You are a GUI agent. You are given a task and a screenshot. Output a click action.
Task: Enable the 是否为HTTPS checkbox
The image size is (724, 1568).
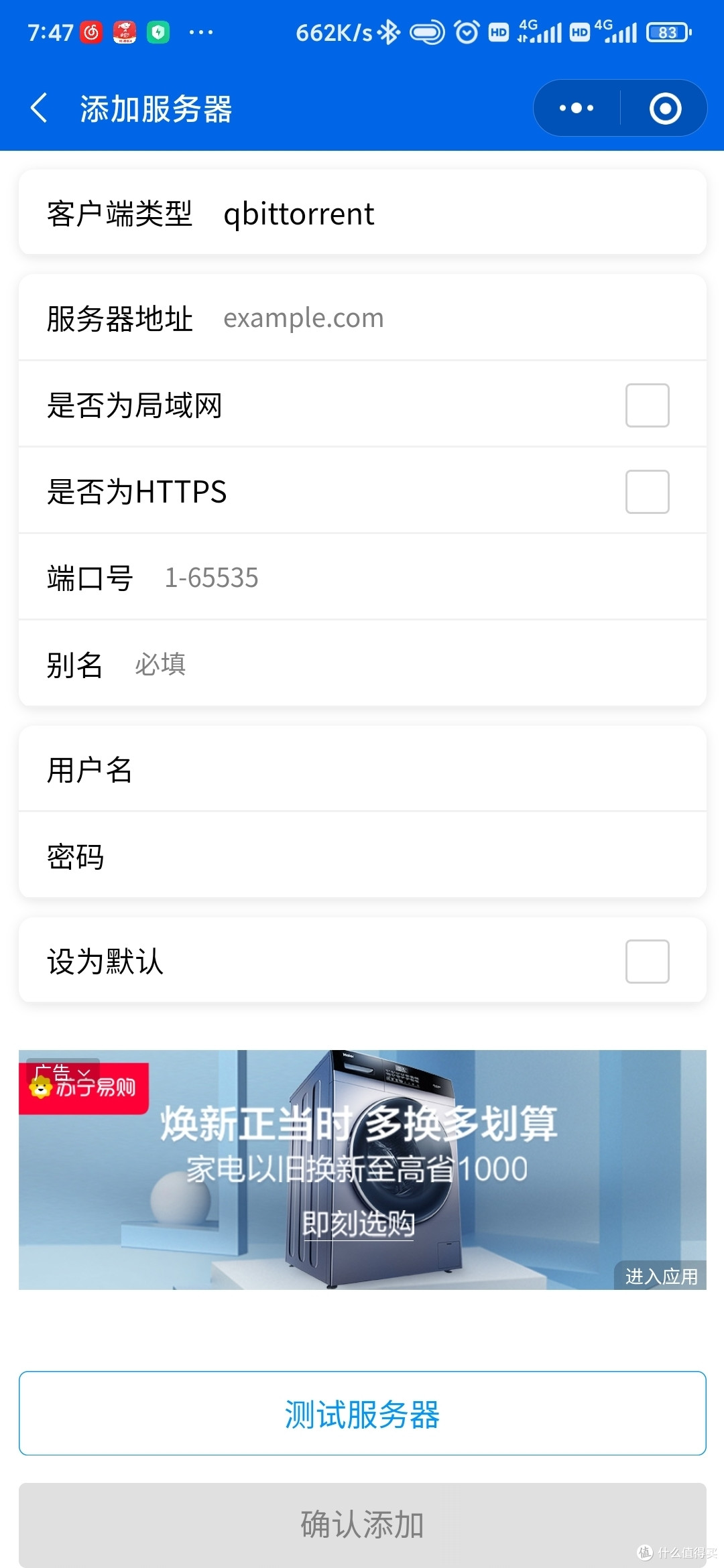pyautogui.click(x=646, y=492)
